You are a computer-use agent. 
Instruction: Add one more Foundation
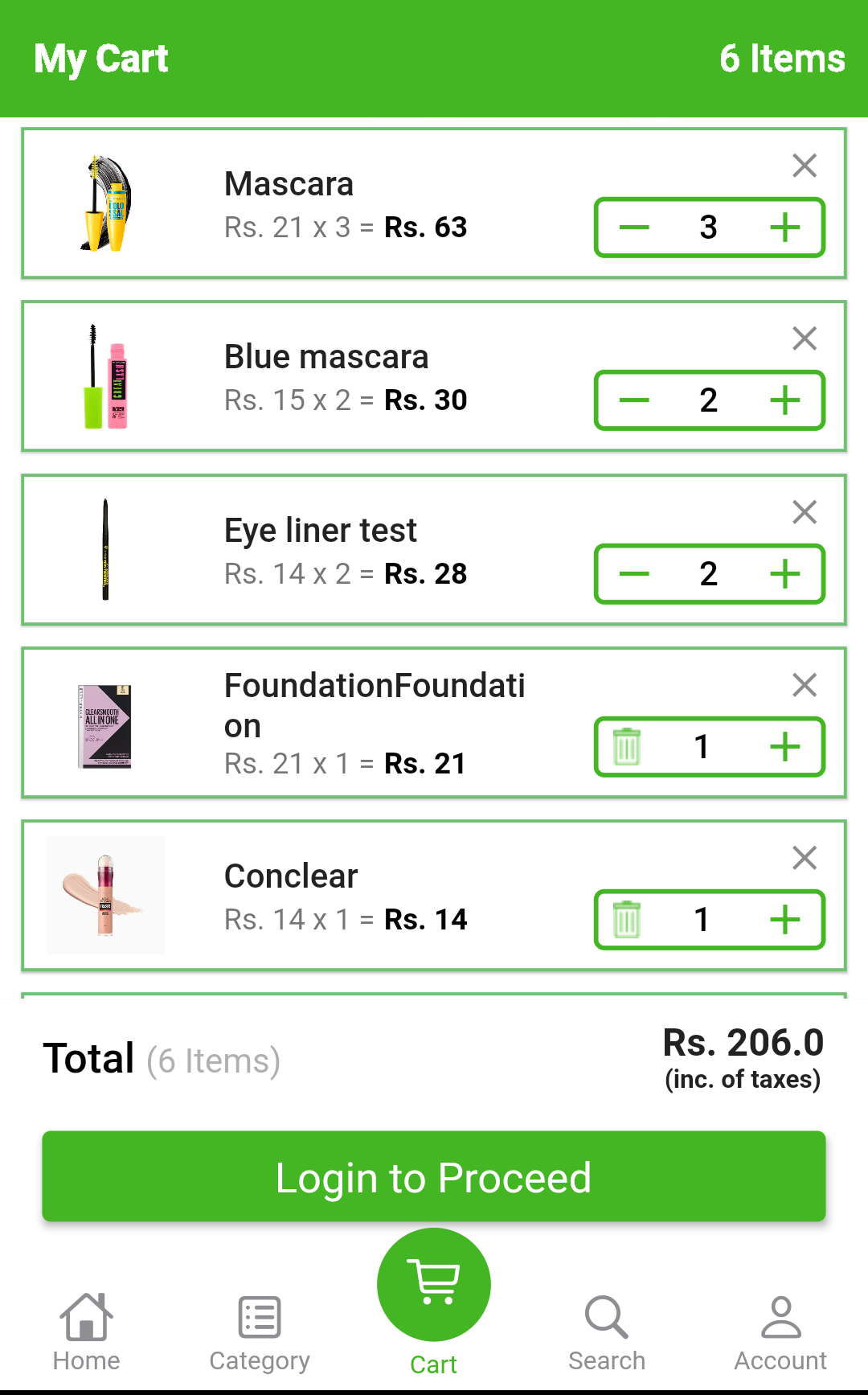pos(784,747)
